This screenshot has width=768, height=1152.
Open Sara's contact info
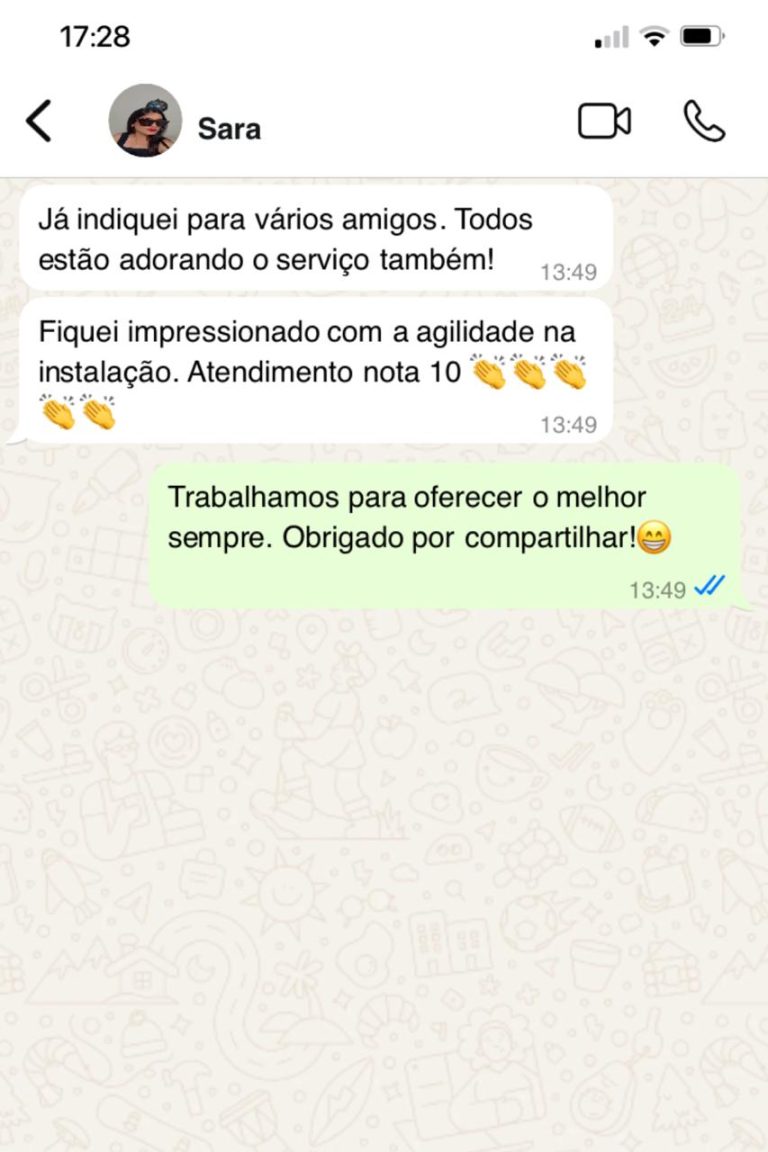point(229,129)
